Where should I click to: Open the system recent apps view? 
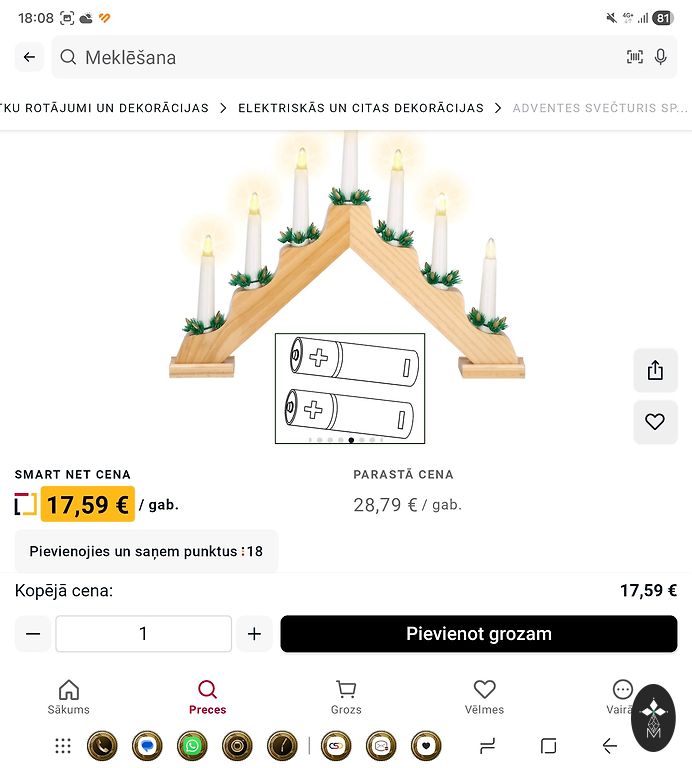coord(488,746)
